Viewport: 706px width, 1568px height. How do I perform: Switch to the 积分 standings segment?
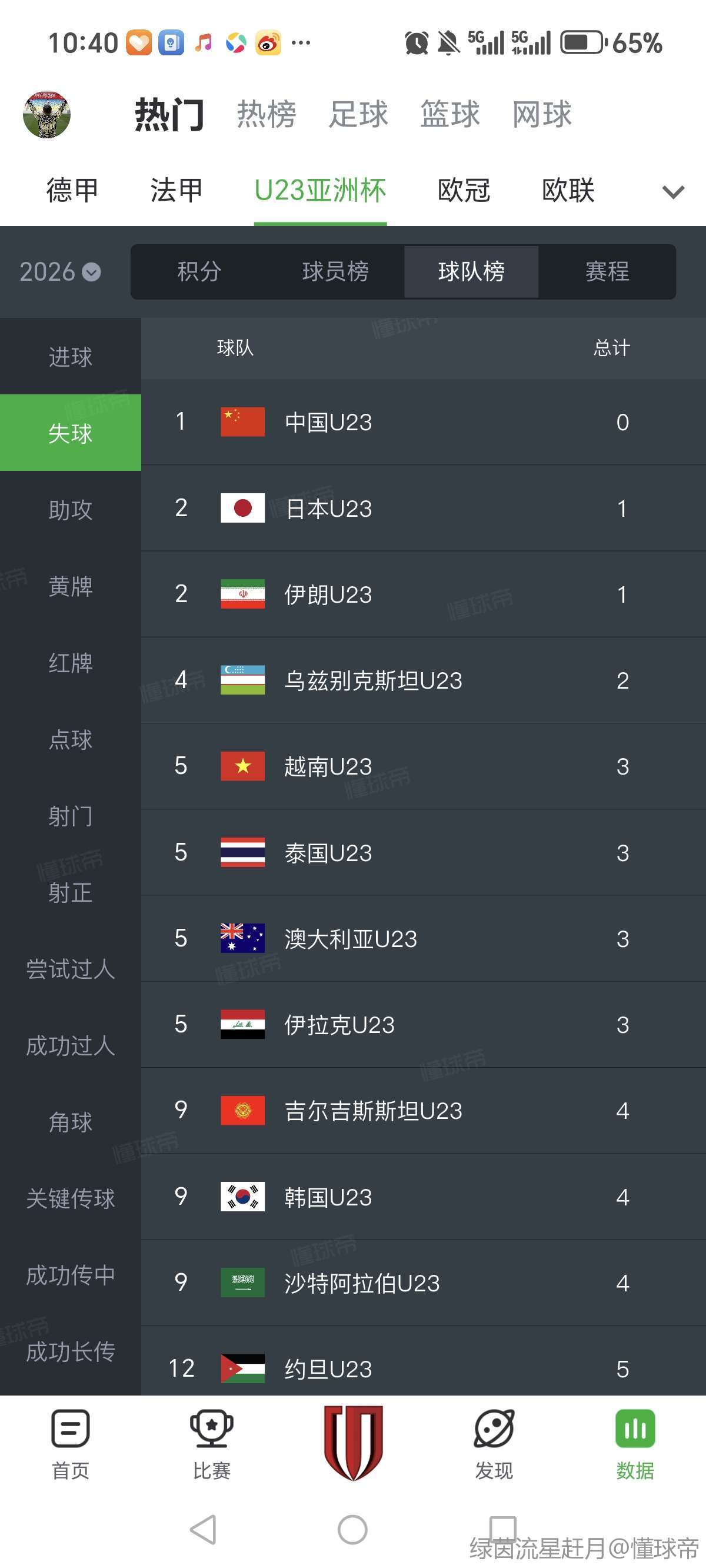click(199, 271)
